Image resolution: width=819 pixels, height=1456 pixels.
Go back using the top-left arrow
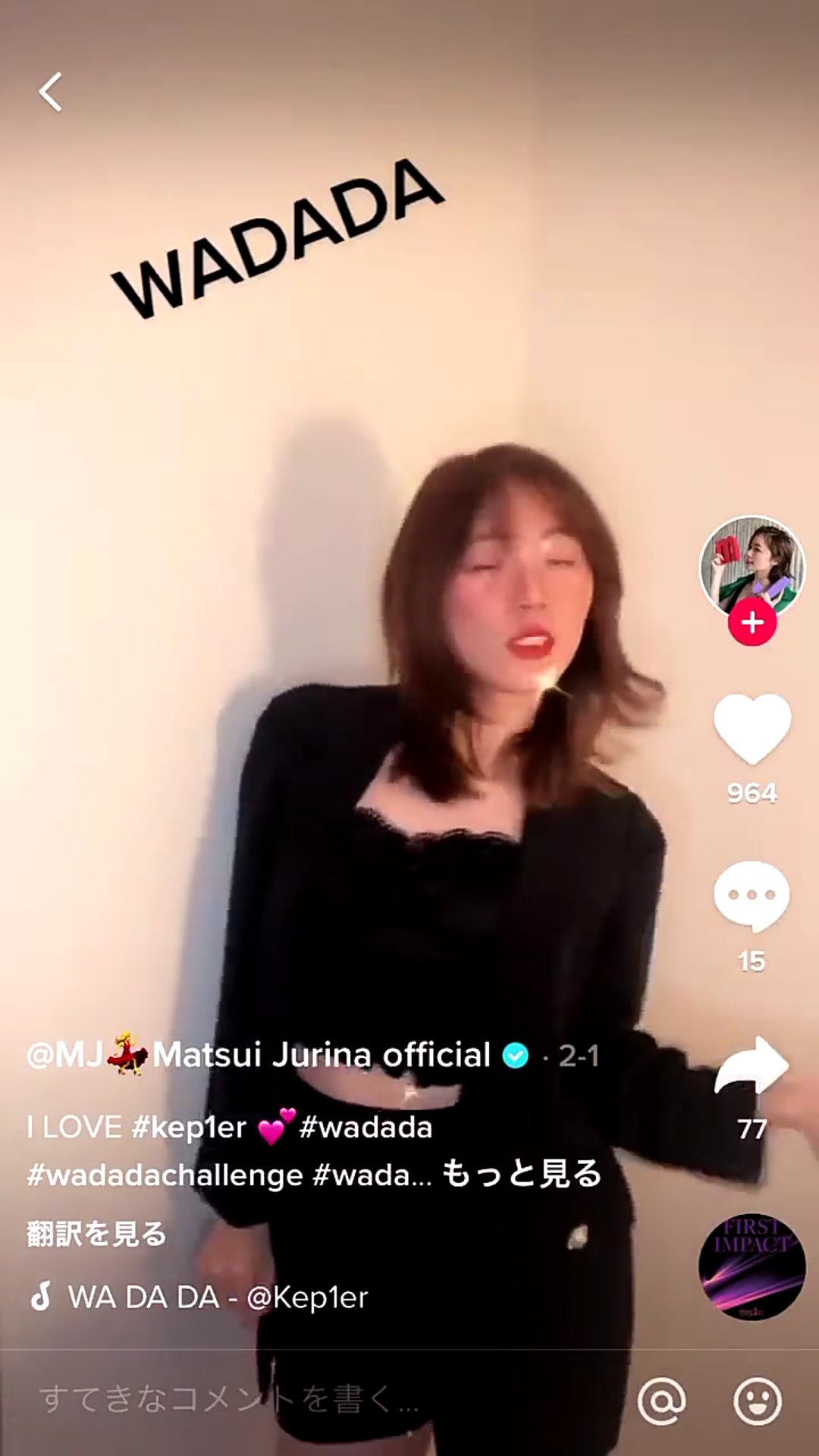(51, 93)
